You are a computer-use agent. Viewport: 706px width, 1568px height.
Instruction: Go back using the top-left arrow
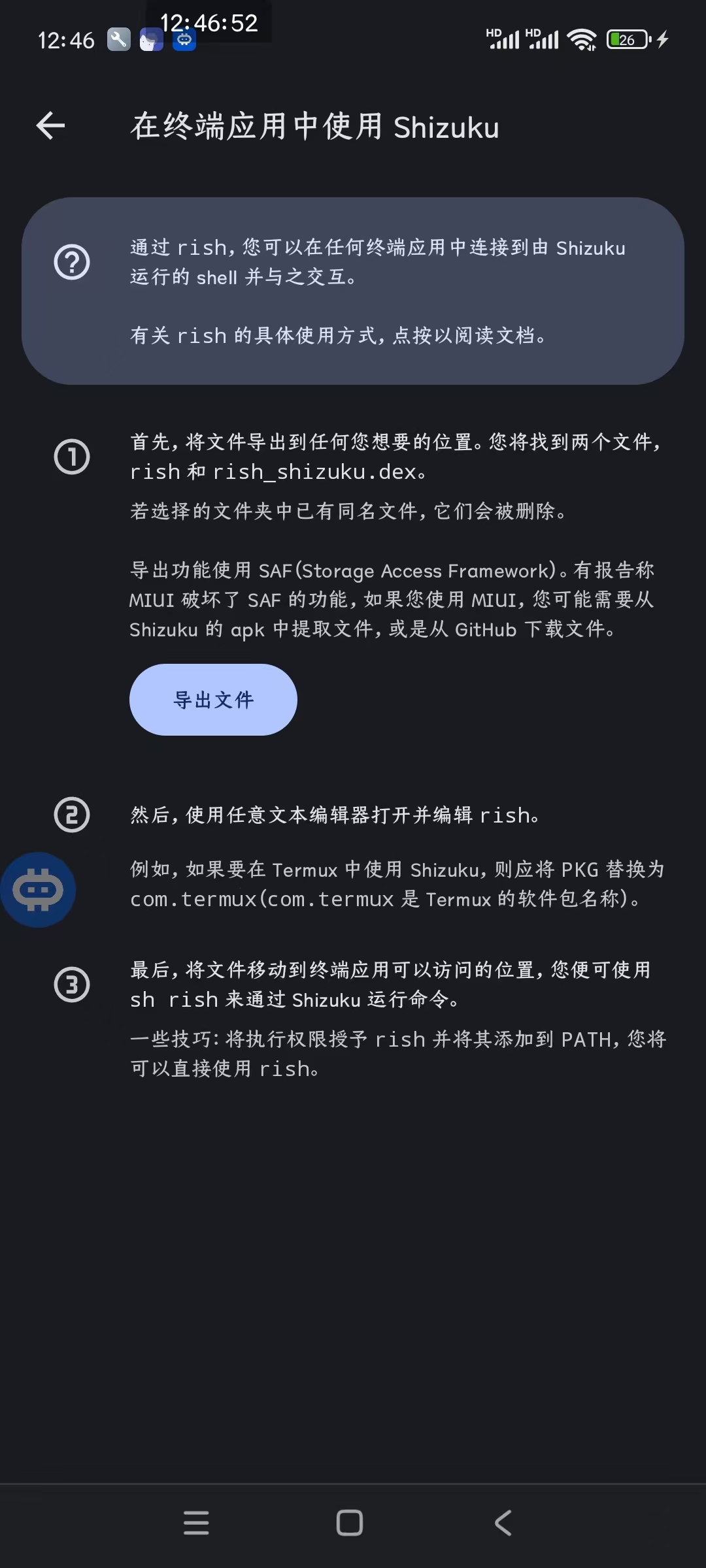[x=50, y=125]
